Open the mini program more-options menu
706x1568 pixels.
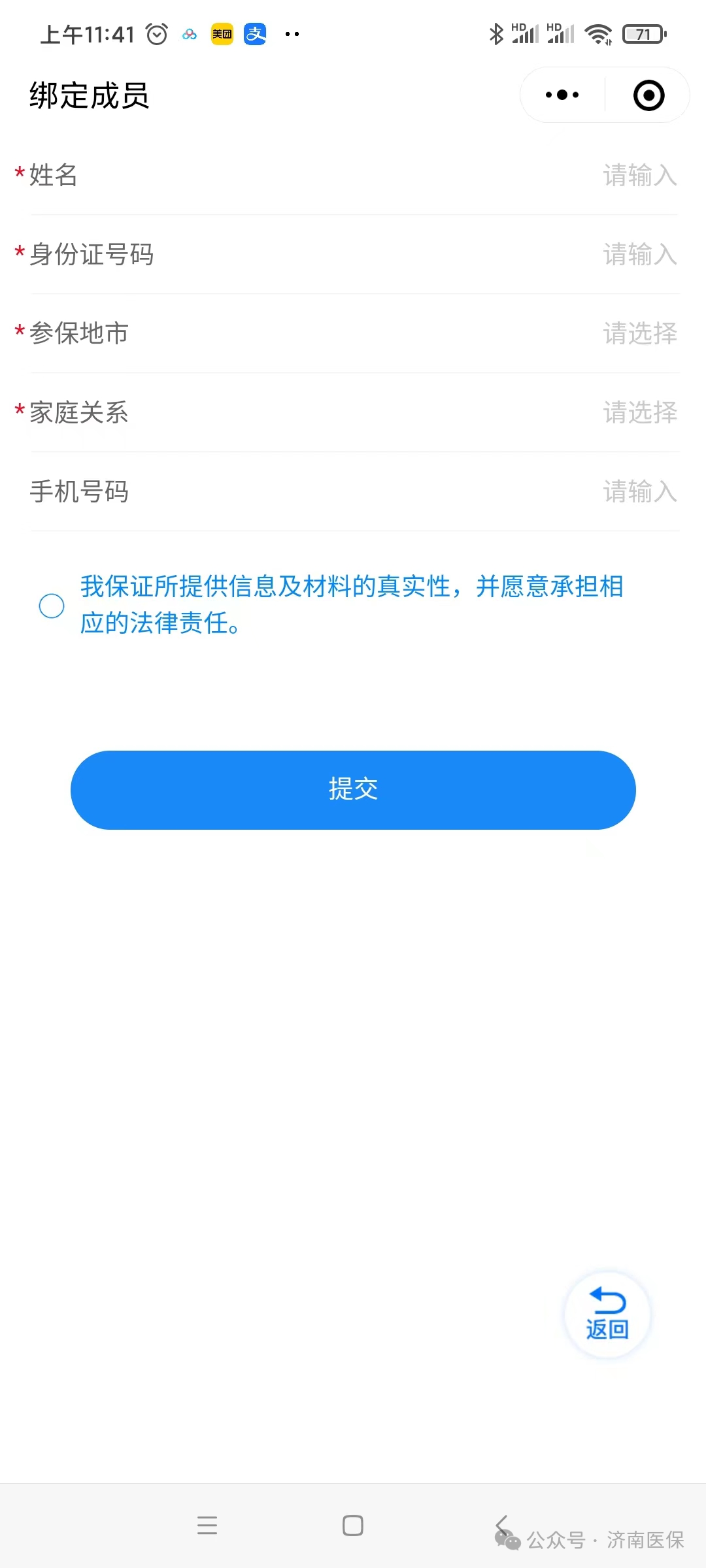tap(562, 95)
